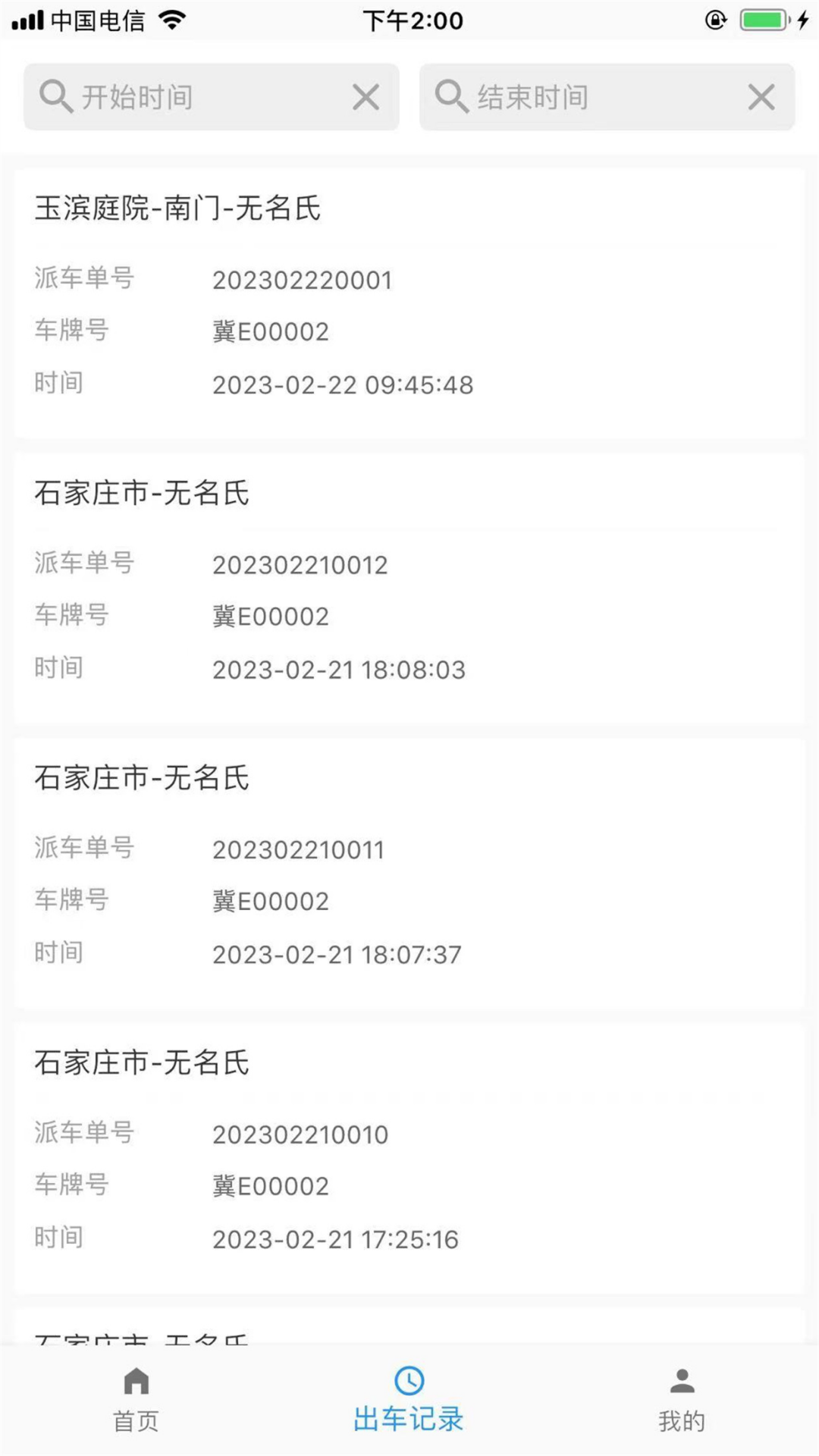This screenshot has width=819, height=1456.
Task: Open dispatch record 202302210011
Action: (300, 849)
